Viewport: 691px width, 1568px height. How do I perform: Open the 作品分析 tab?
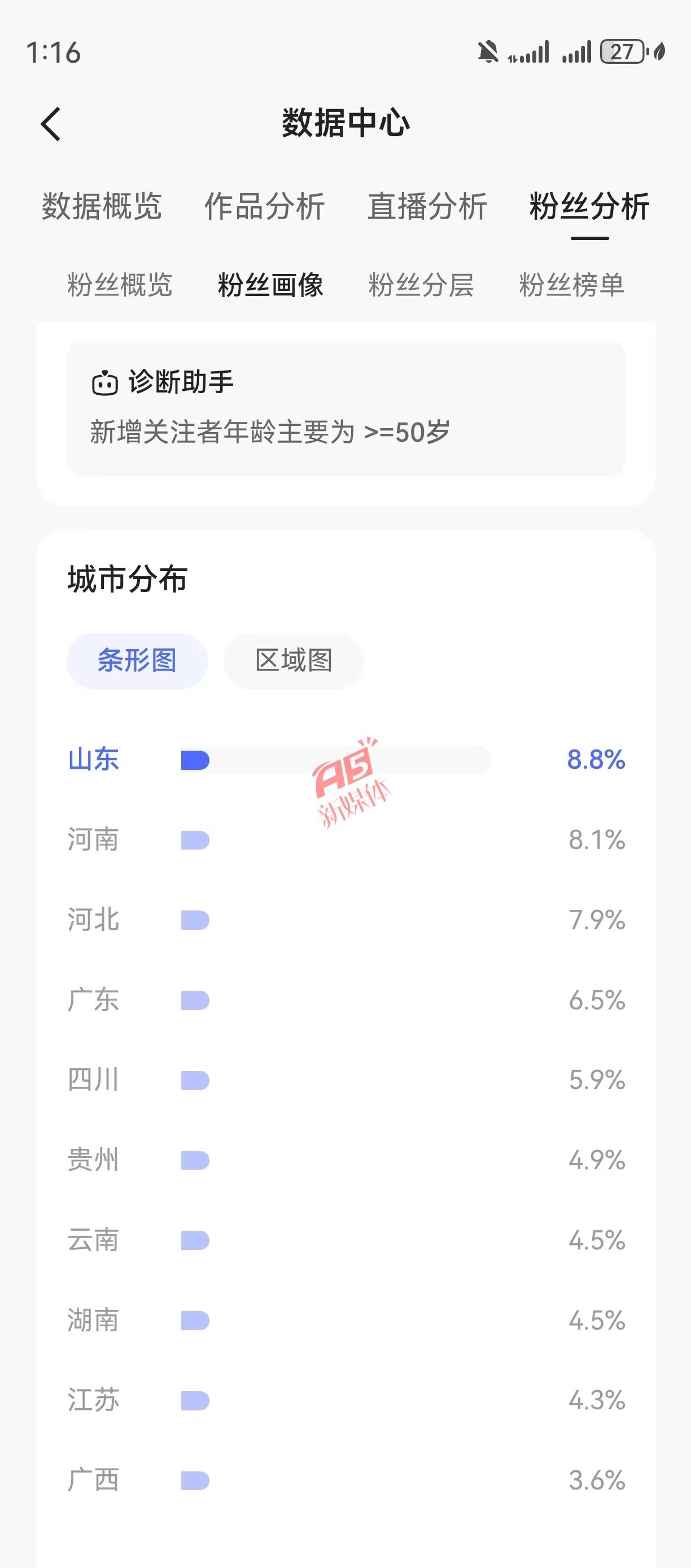point(265,206)
